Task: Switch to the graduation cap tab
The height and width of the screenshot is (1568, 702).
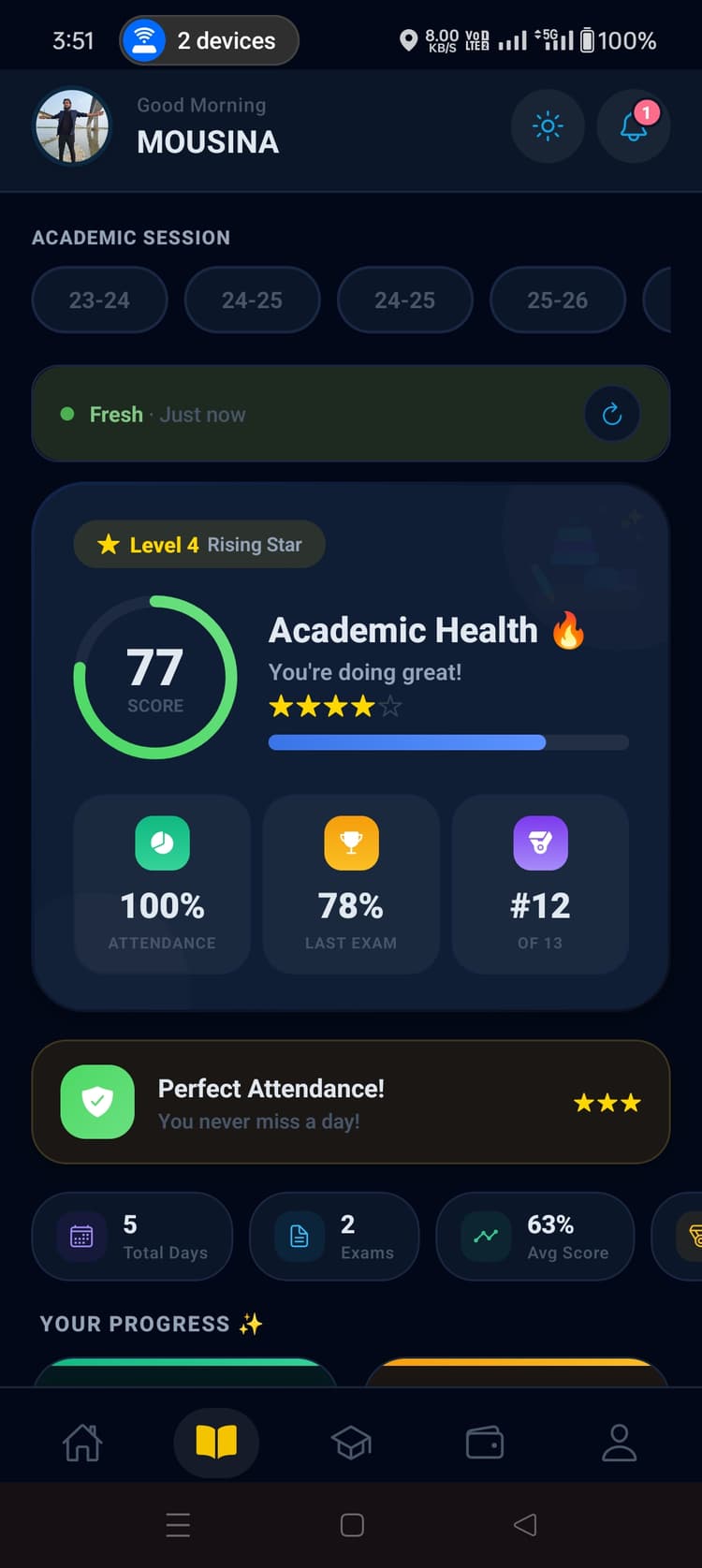Action: pyautogui.click(x=351, y=1443)
